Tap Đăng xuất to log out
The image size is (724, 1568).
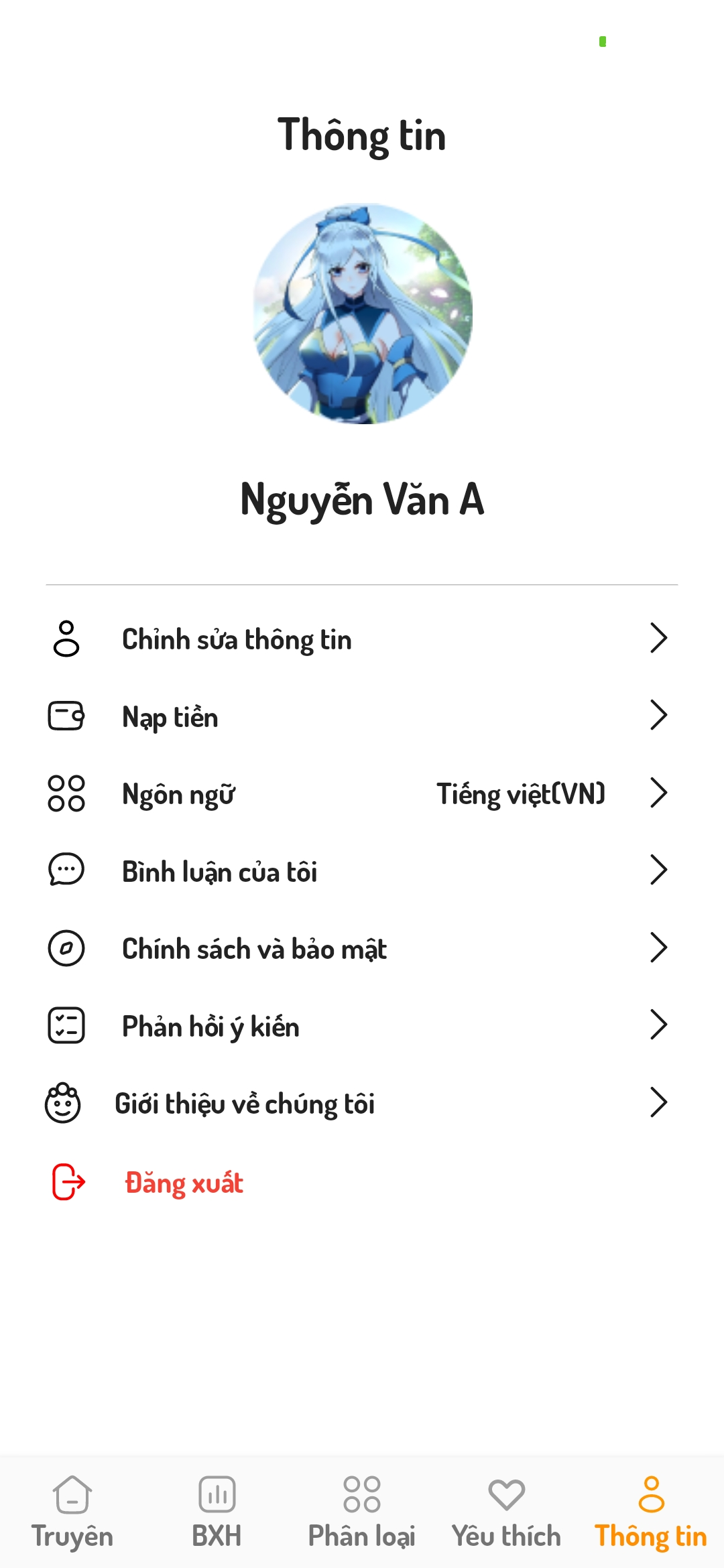pyautogui.click(x=184, y=1182)
